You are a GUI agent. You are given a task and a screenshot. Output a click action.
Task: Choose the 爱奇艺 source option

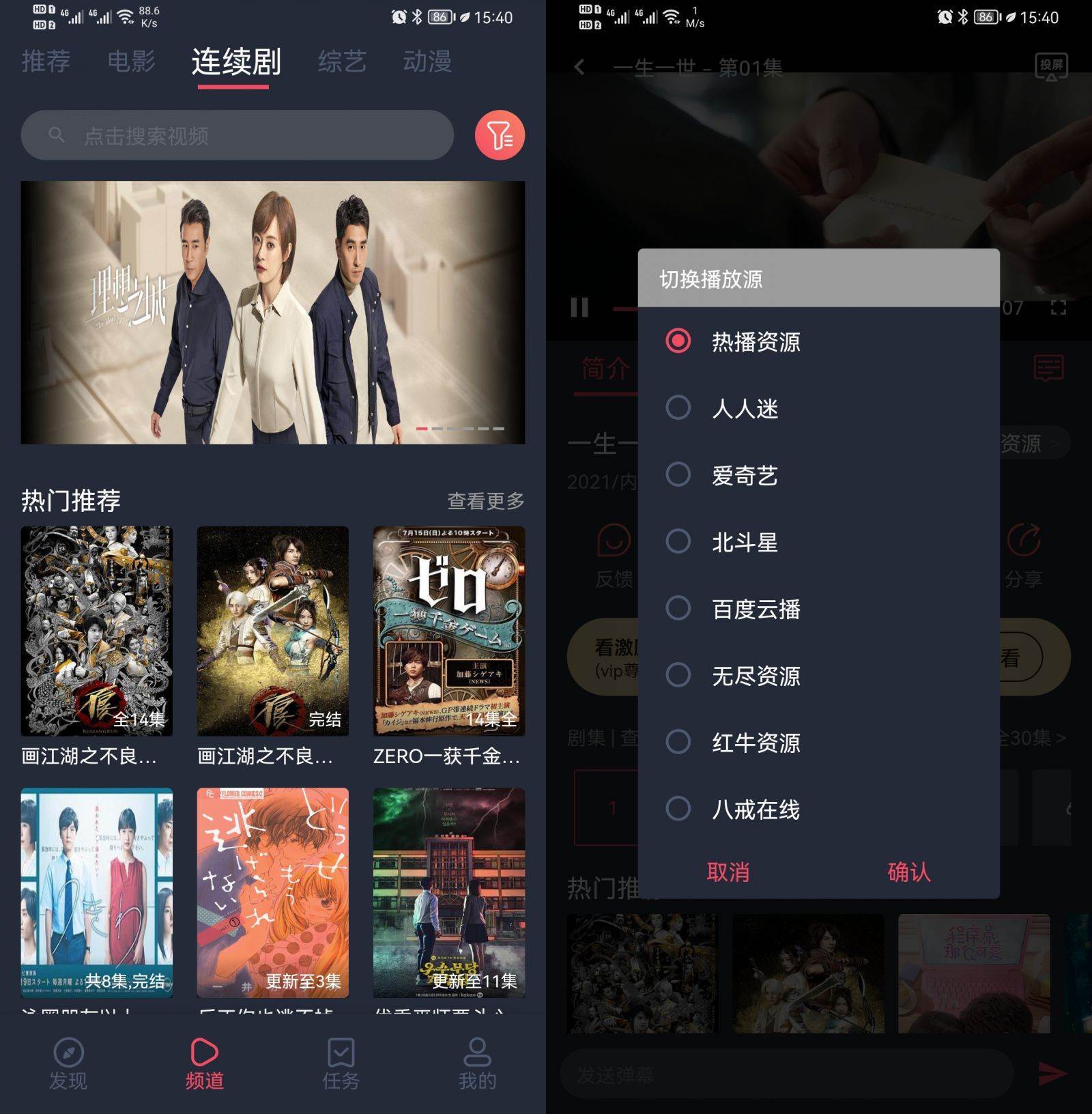pyautogui.click(x=744, y=475)
